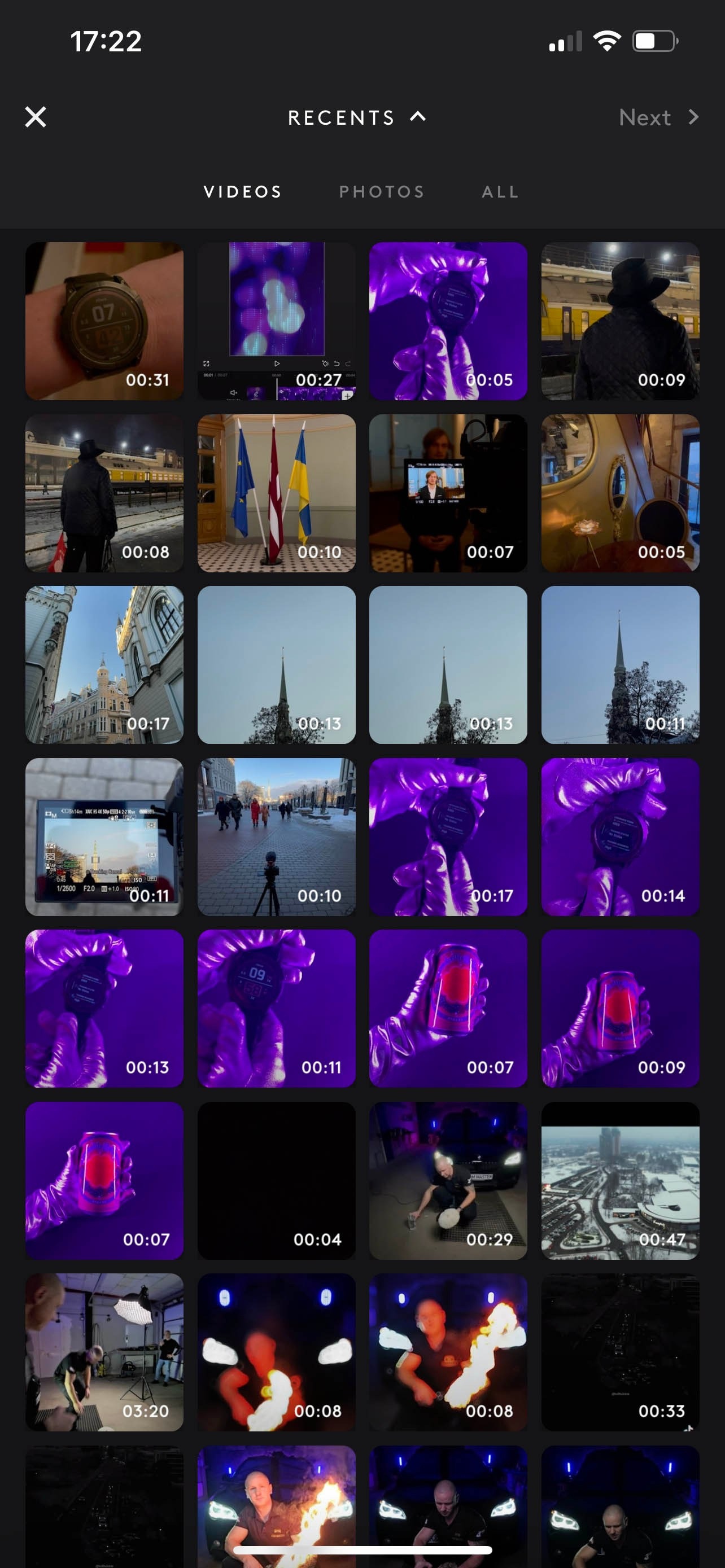Select the 00:17 old town architecture video

click(103, 665)
